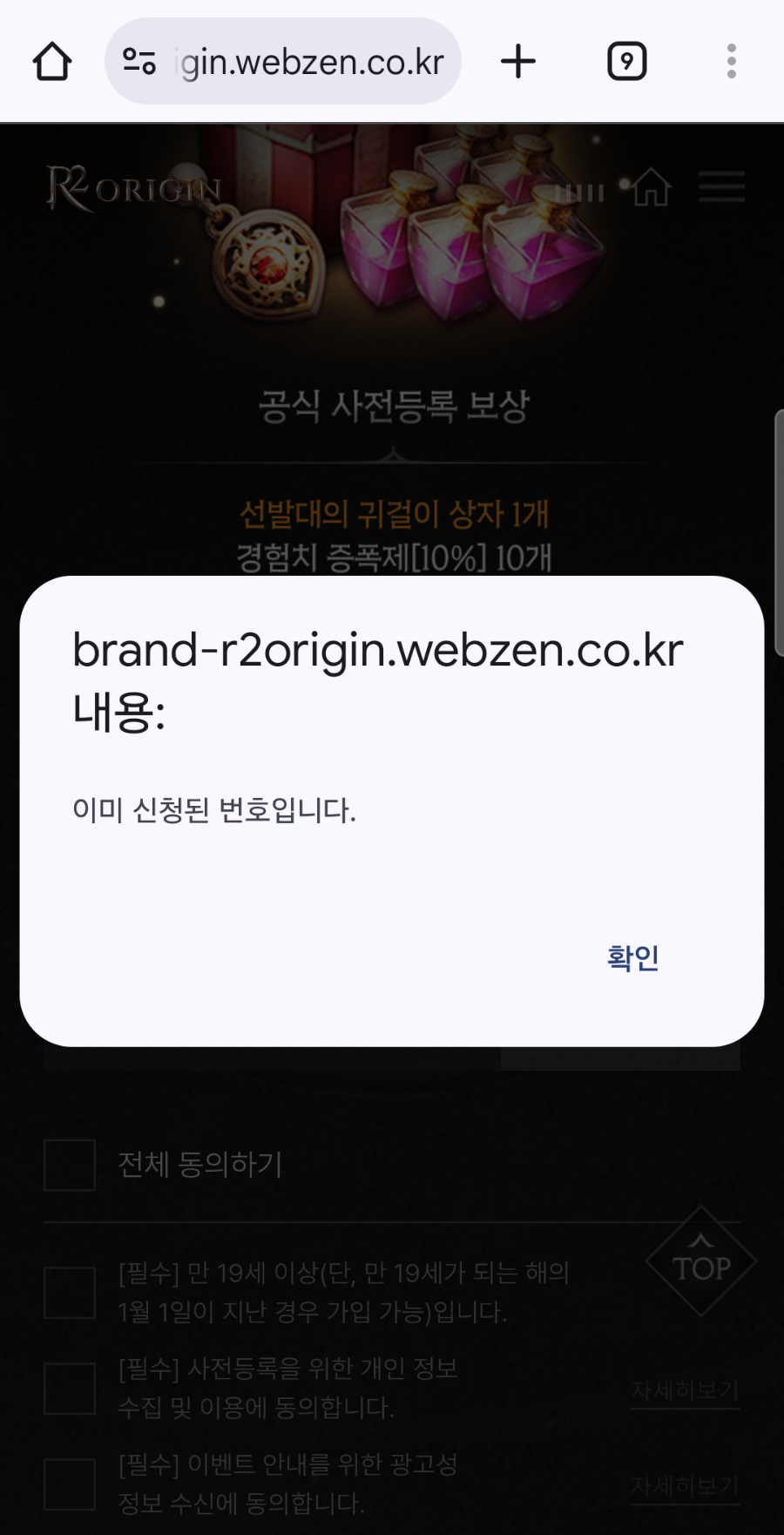This screenshot has height=1535, width=784.
Task: Tap the webzen.co.kr address bar
Action: point(312,62)
